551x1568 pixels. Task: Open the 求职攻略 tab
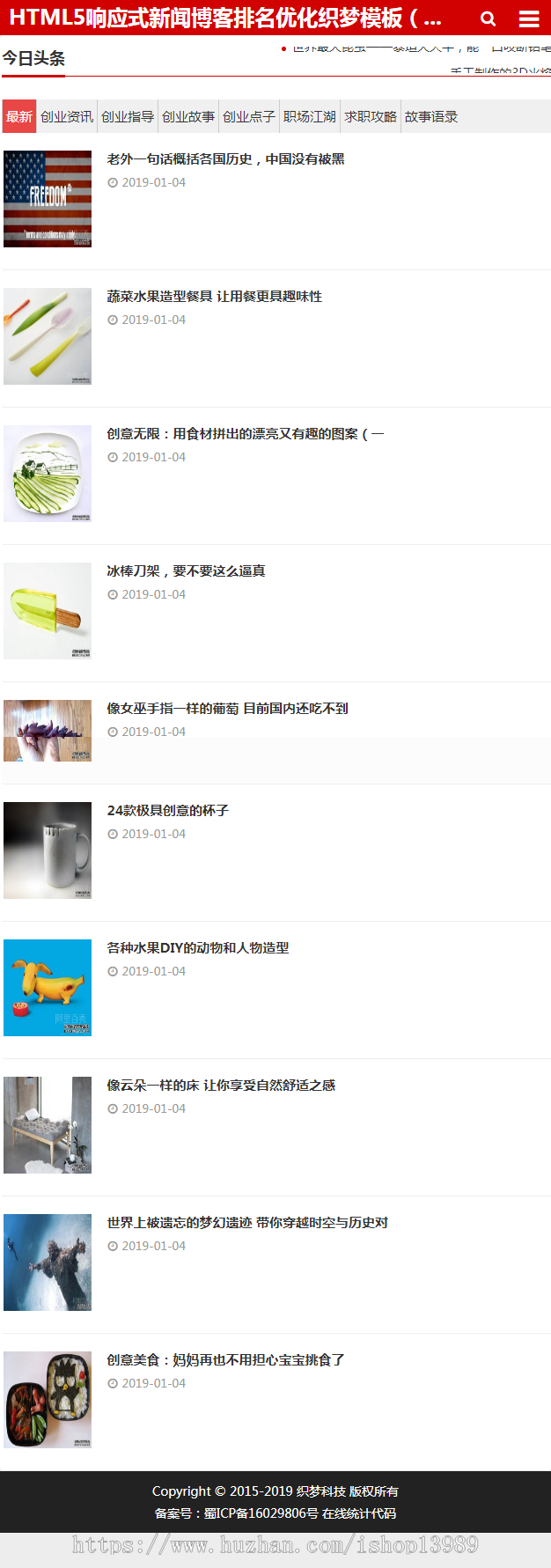(371, 116)
